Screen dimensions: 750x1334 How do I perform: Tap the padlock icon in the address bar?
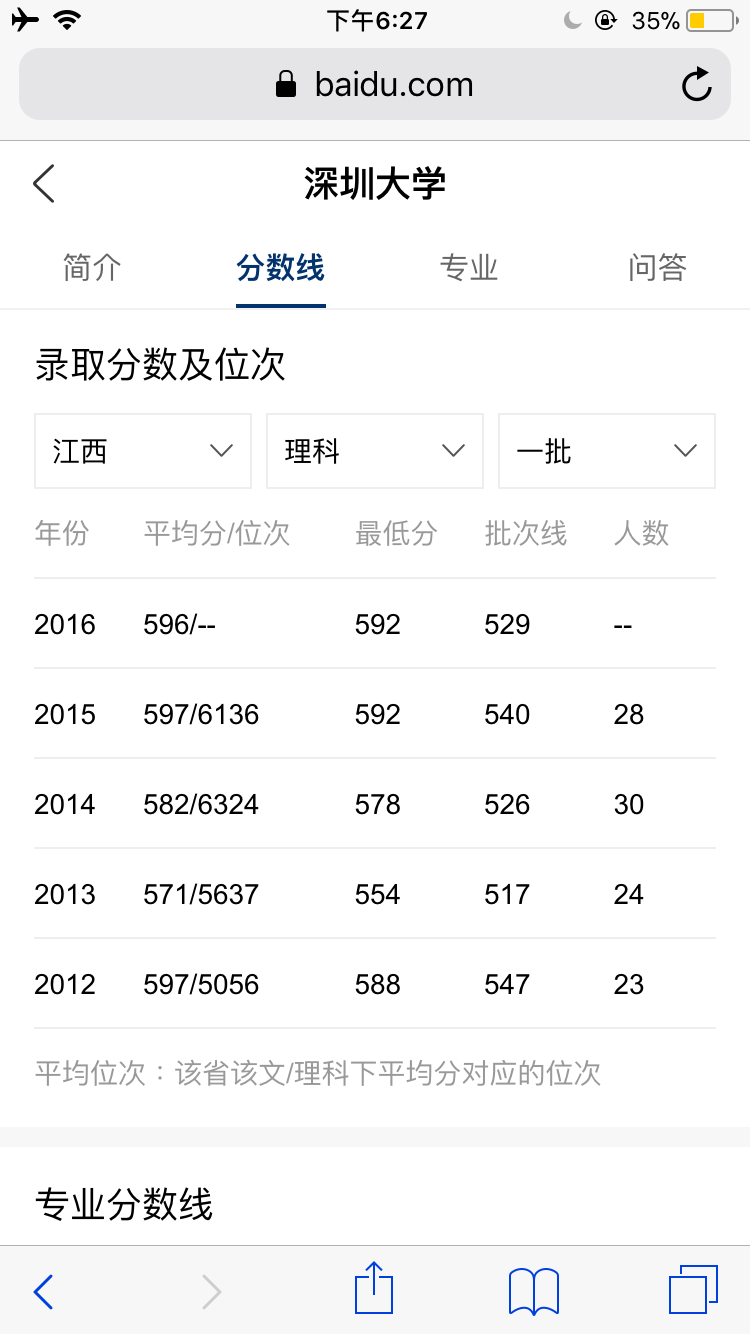click(x=286, y=84)
